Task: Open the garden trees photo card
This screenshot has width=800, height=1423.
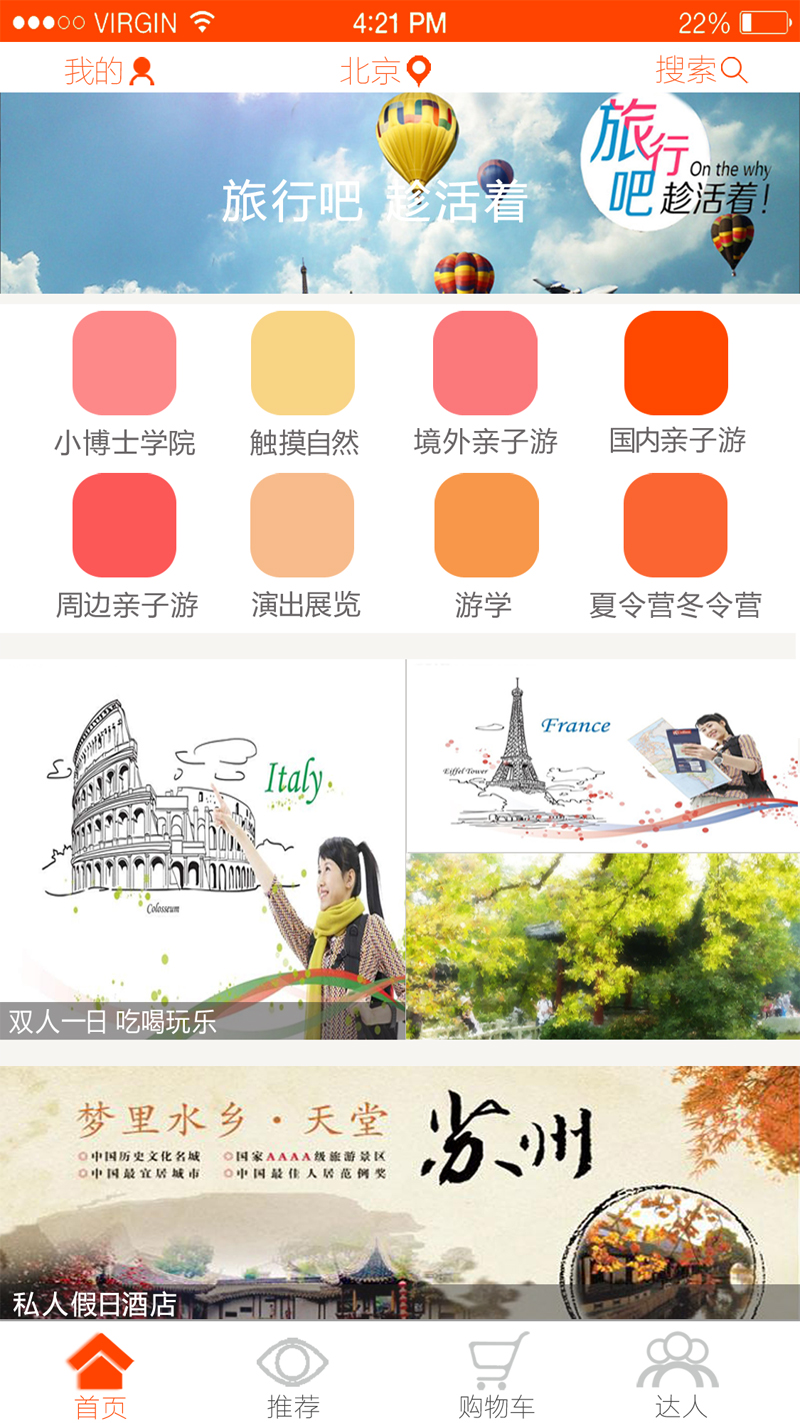Action: 603,946
